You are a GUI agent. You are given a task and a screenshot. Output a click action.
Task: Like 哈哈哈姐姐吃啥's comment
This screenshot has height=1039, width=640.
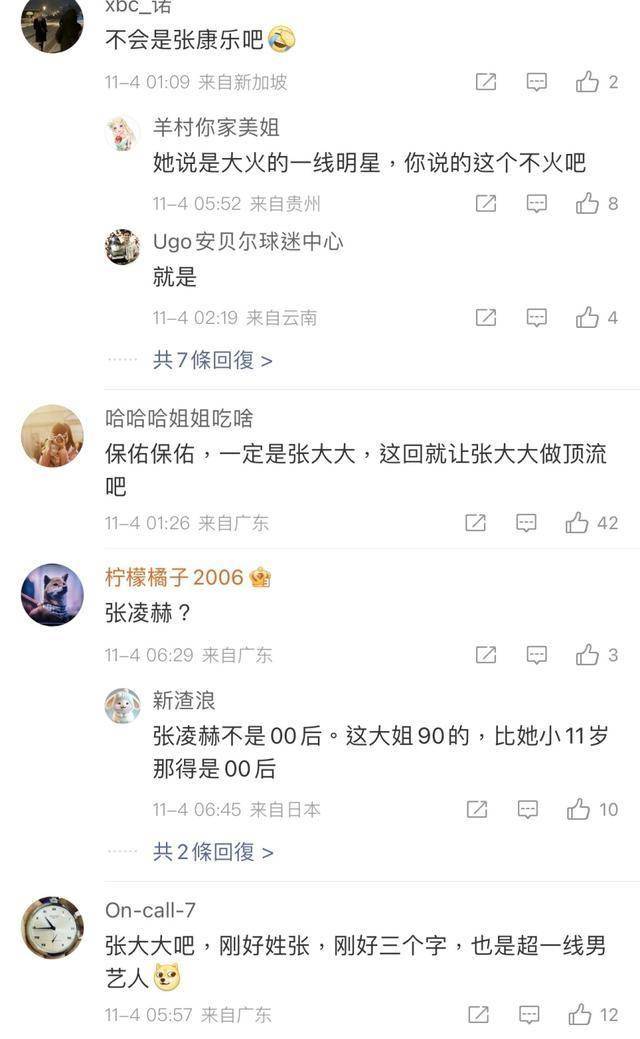coord(577,522)
